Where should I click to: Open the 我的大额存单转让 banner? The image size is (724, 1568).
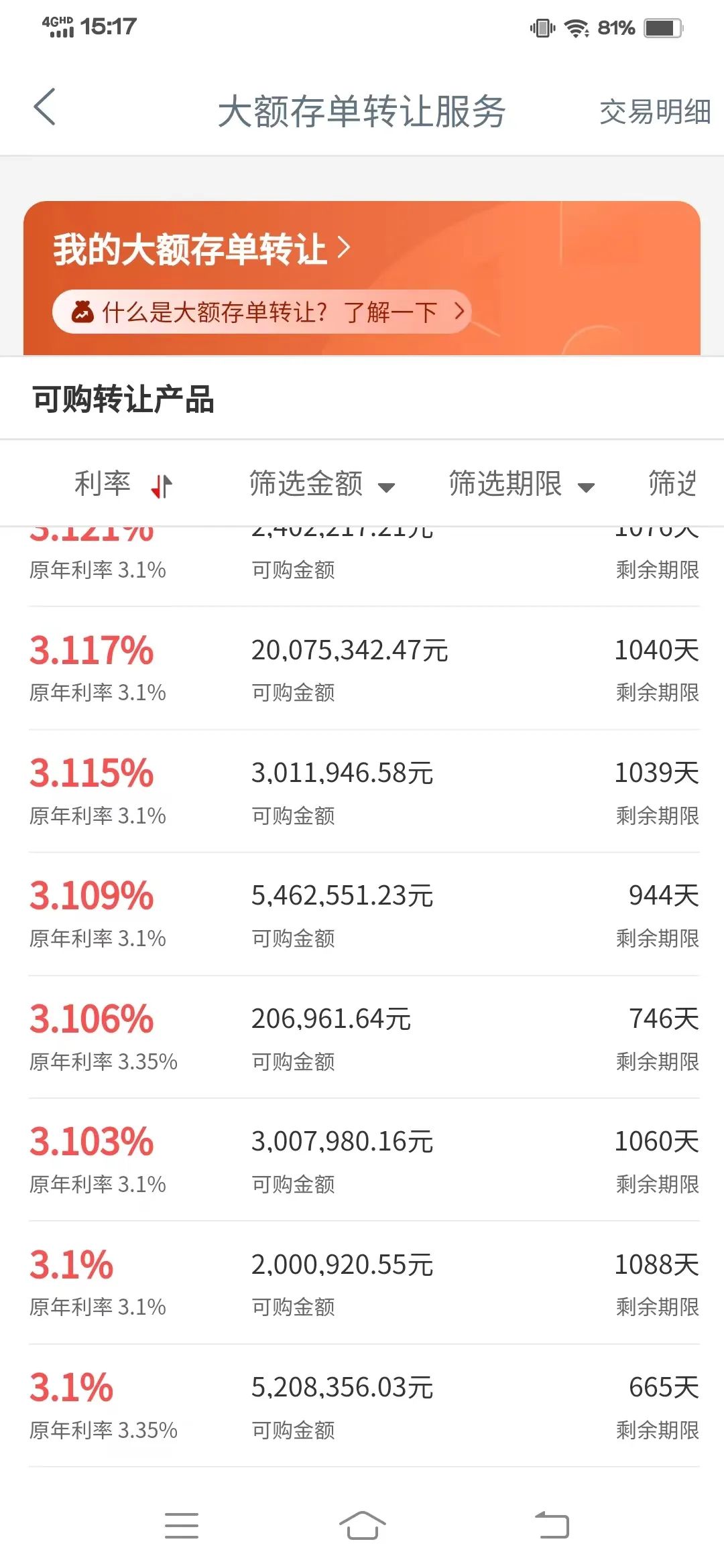194,248
